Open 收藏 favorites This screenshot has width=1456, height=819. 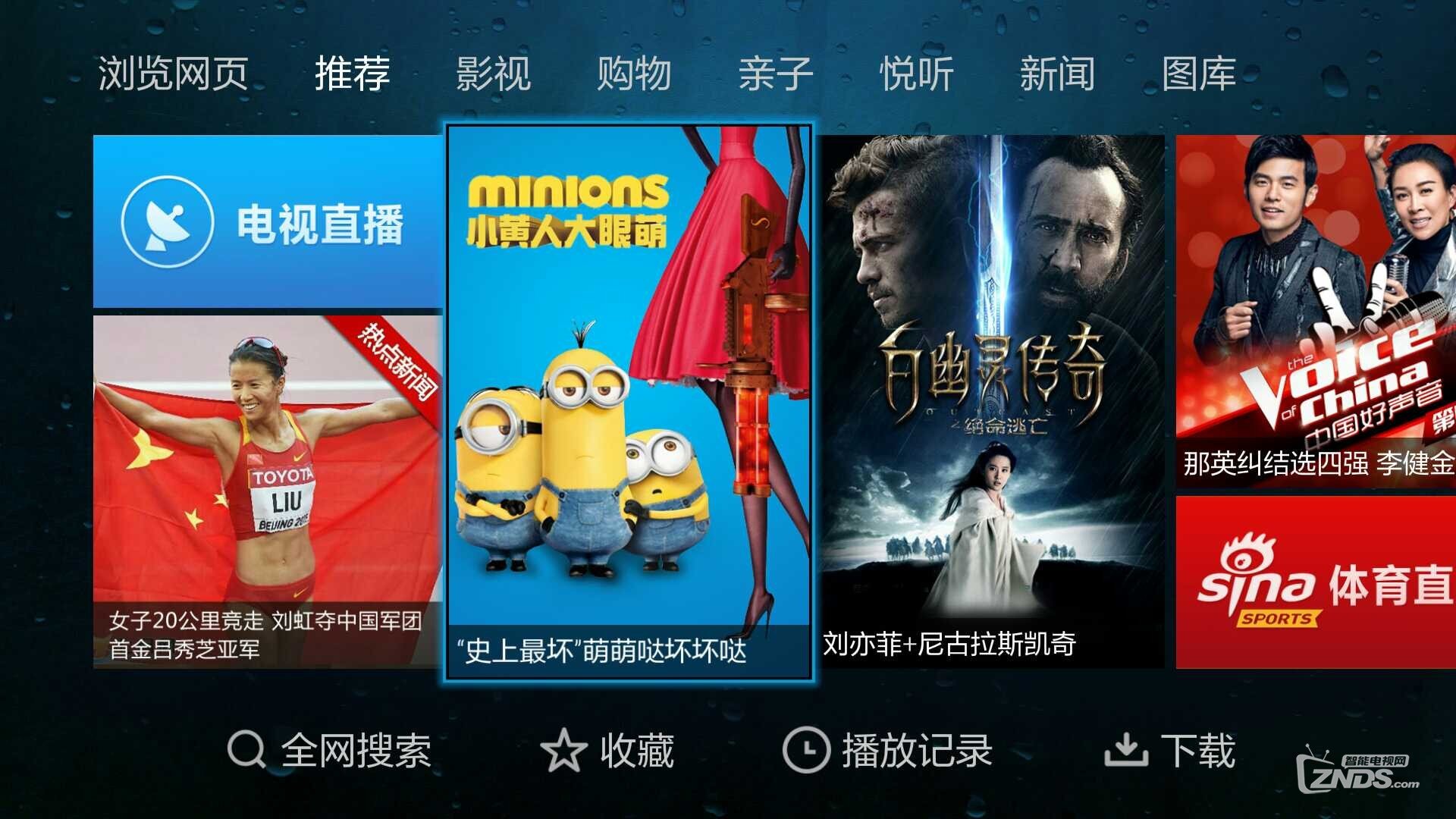coord(607,751)
